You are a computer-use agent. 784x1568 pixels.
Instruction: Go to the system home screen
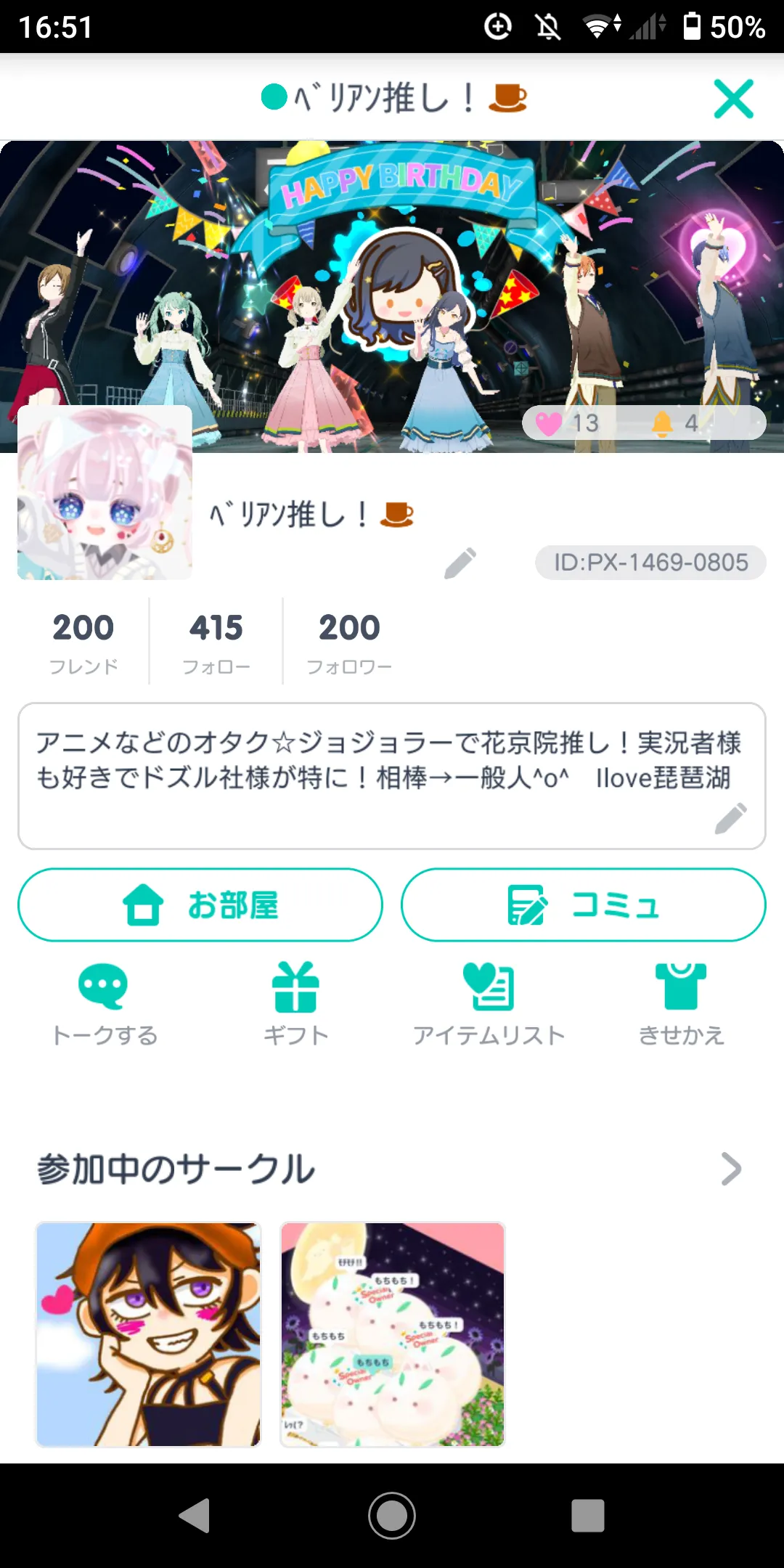(x=392, y=1516)
